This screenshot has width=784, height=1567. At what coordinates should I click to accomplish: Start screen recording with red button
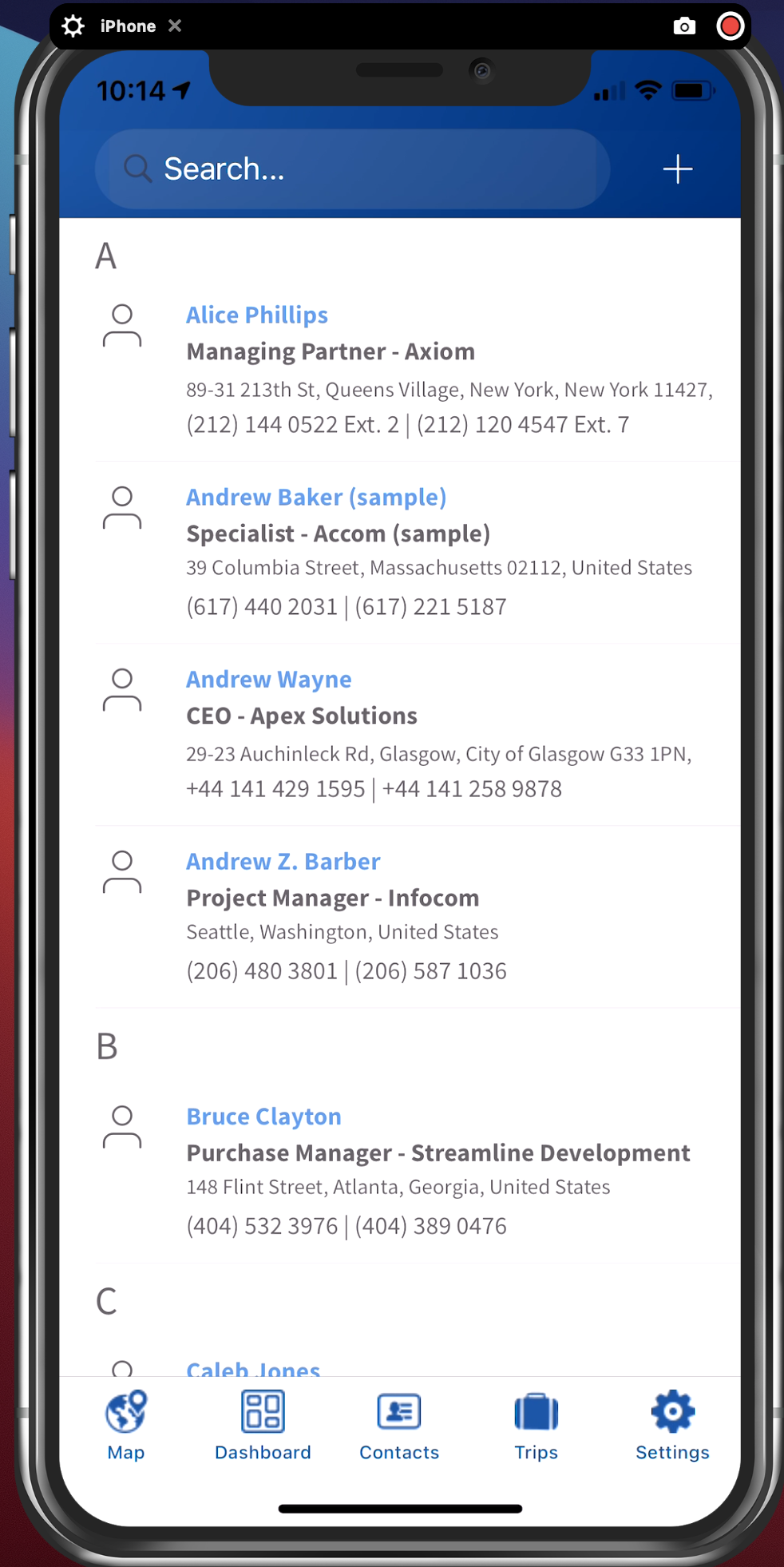(x=730, y=26)
